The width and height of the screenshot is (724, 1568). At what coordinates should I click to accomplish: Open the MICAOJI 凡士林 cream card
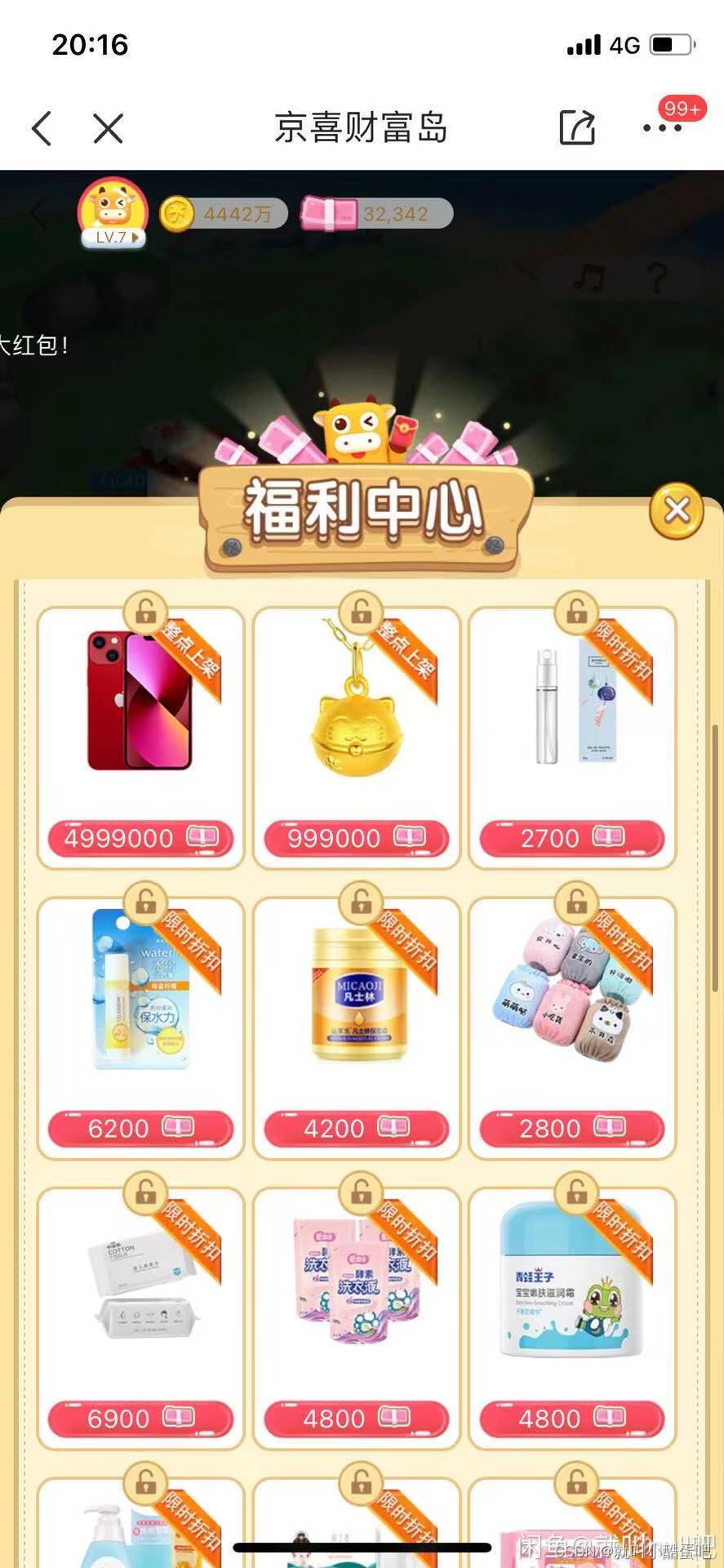(357, 992)
